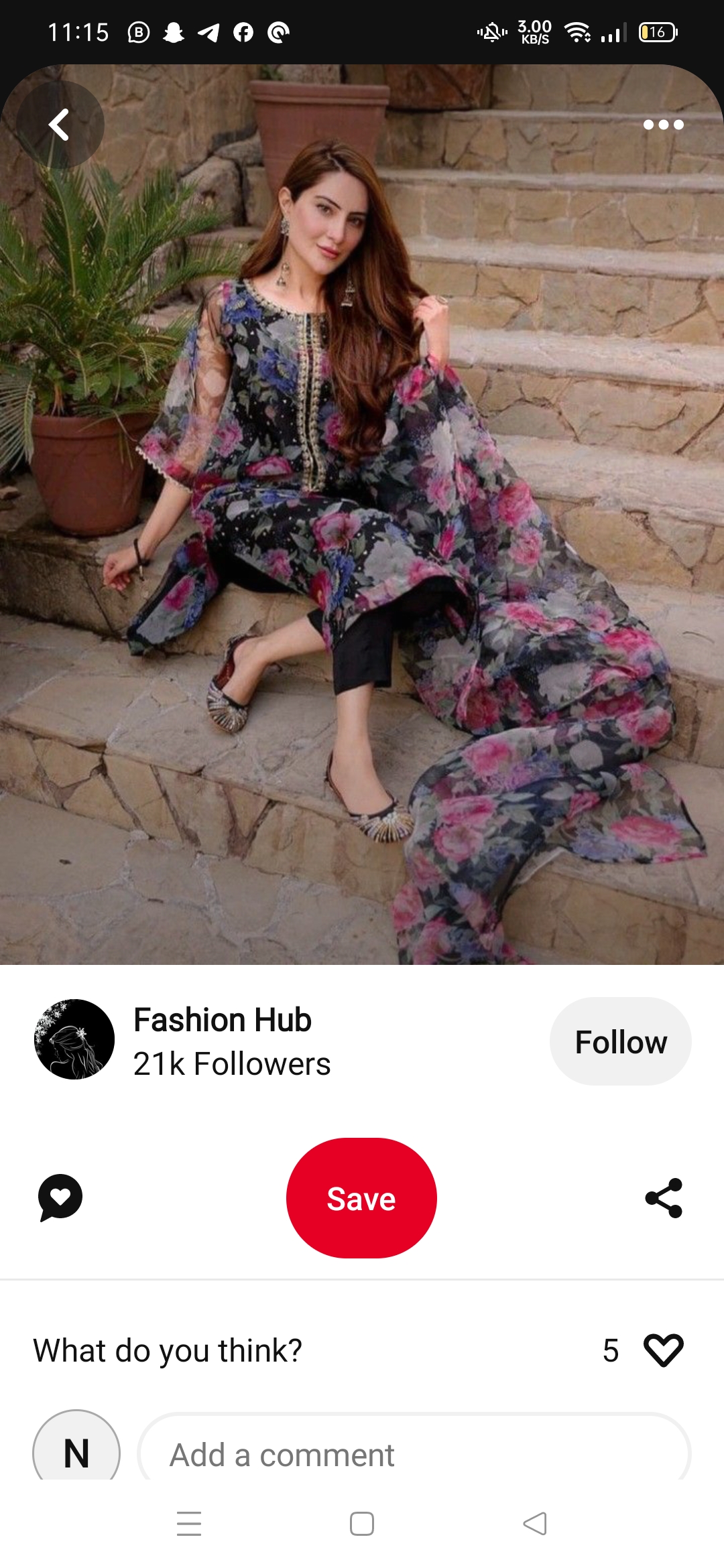Image resolution: width=724 pixels, height=1568 pixels.
Task: Tap the system home button
Action: [x=362, y=1524]
